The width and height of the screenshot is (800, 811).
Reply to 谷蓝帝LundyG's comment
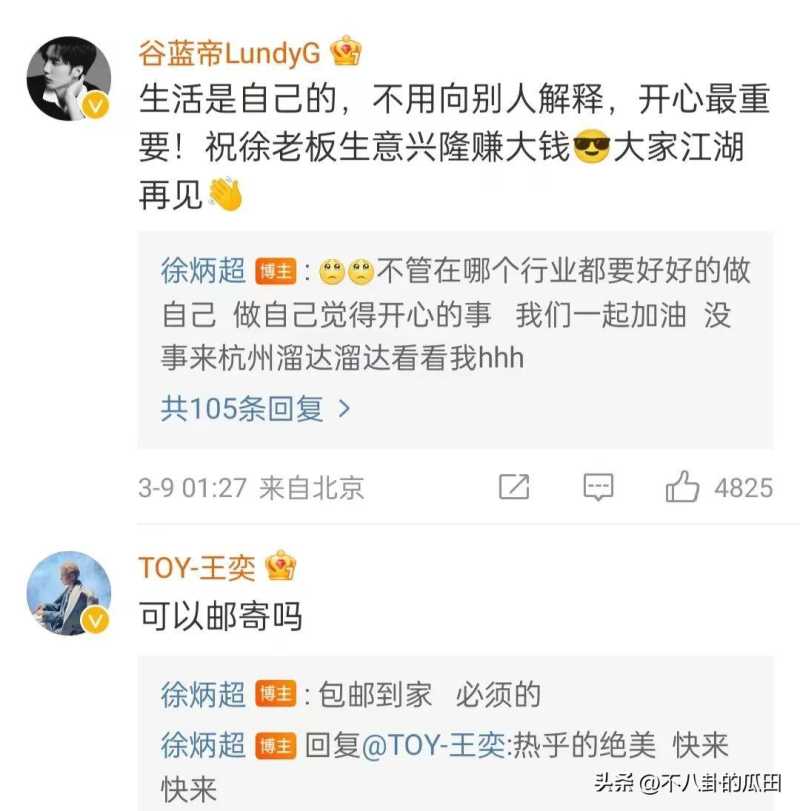pyautogui.click(x=598, y=487)
